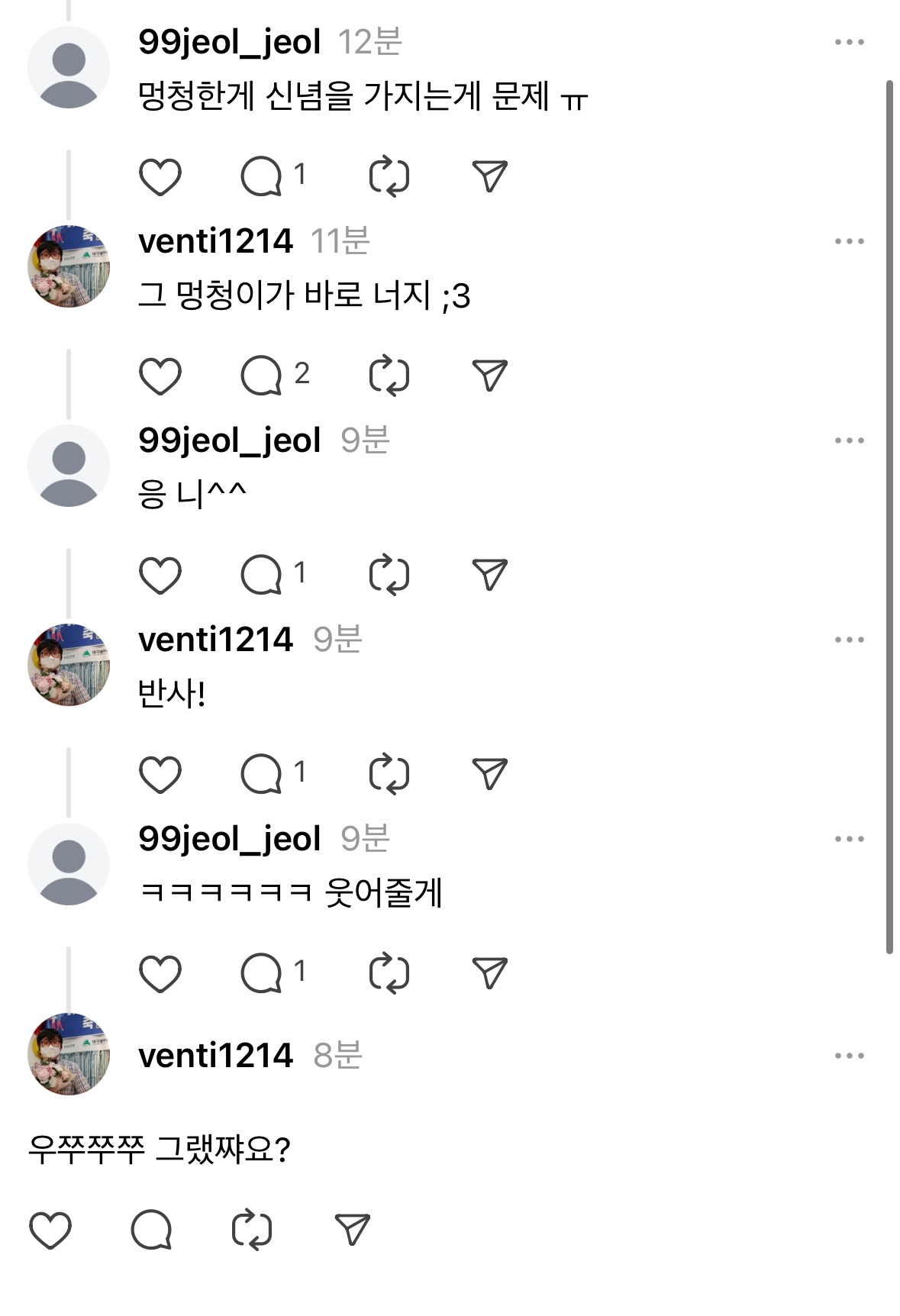Repost the '응 니^^' comment
Image resolution: width=900 pixels, height=1316 pixels.
click(389, 575)
